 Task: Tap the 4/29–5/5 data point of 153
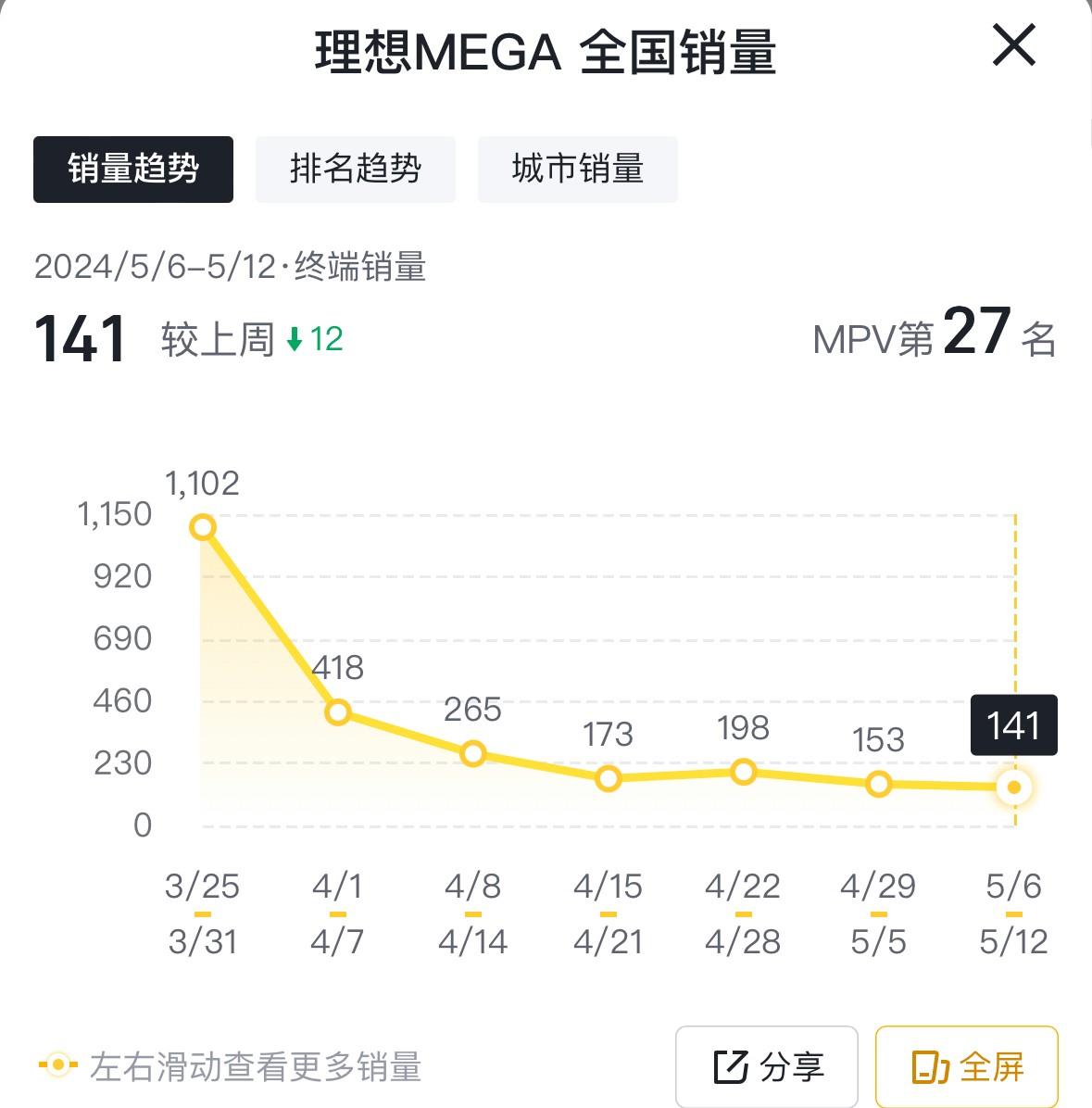[879, 784]
